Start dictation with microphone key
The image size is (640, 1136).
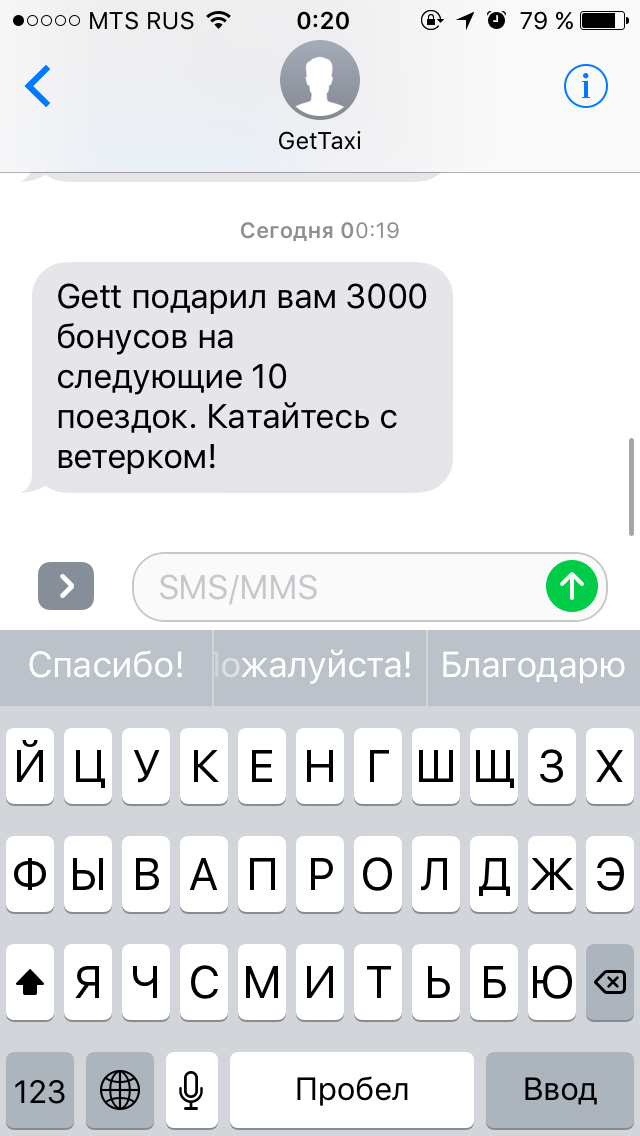[191, 1090]
